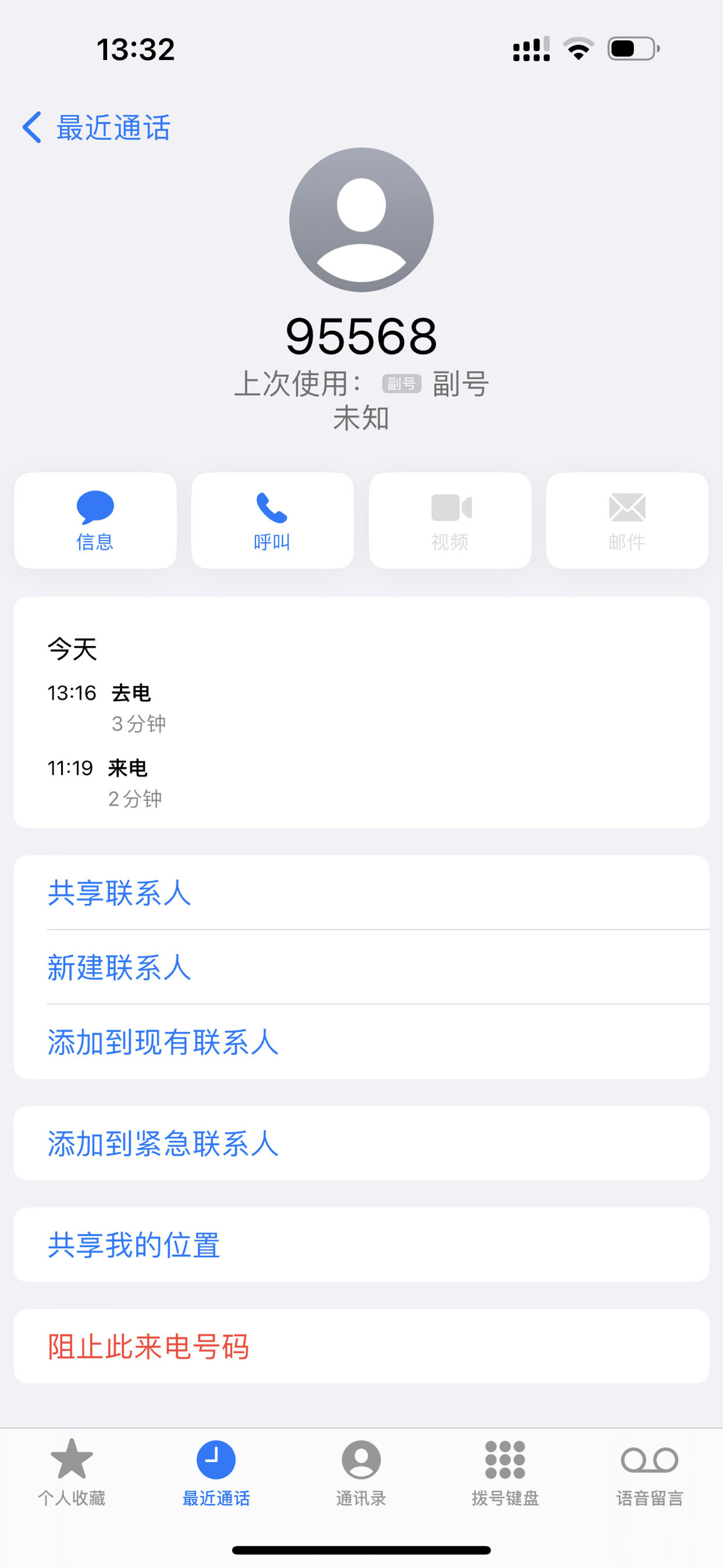Open the 通讯录 tab

click(x=361, y=1472)
